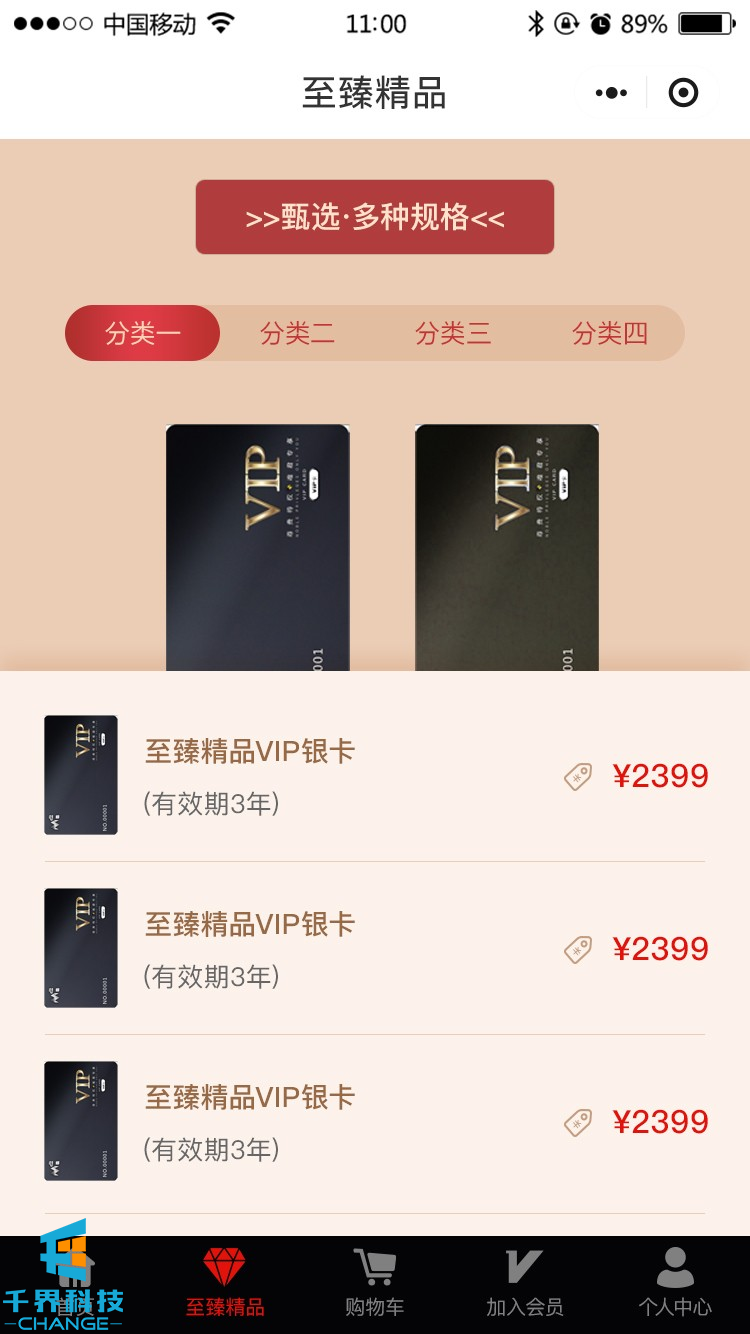750x1334 pixels.
Task: Open the 至臻精品 bottom tab
Action: click(x=225, y=1283)
